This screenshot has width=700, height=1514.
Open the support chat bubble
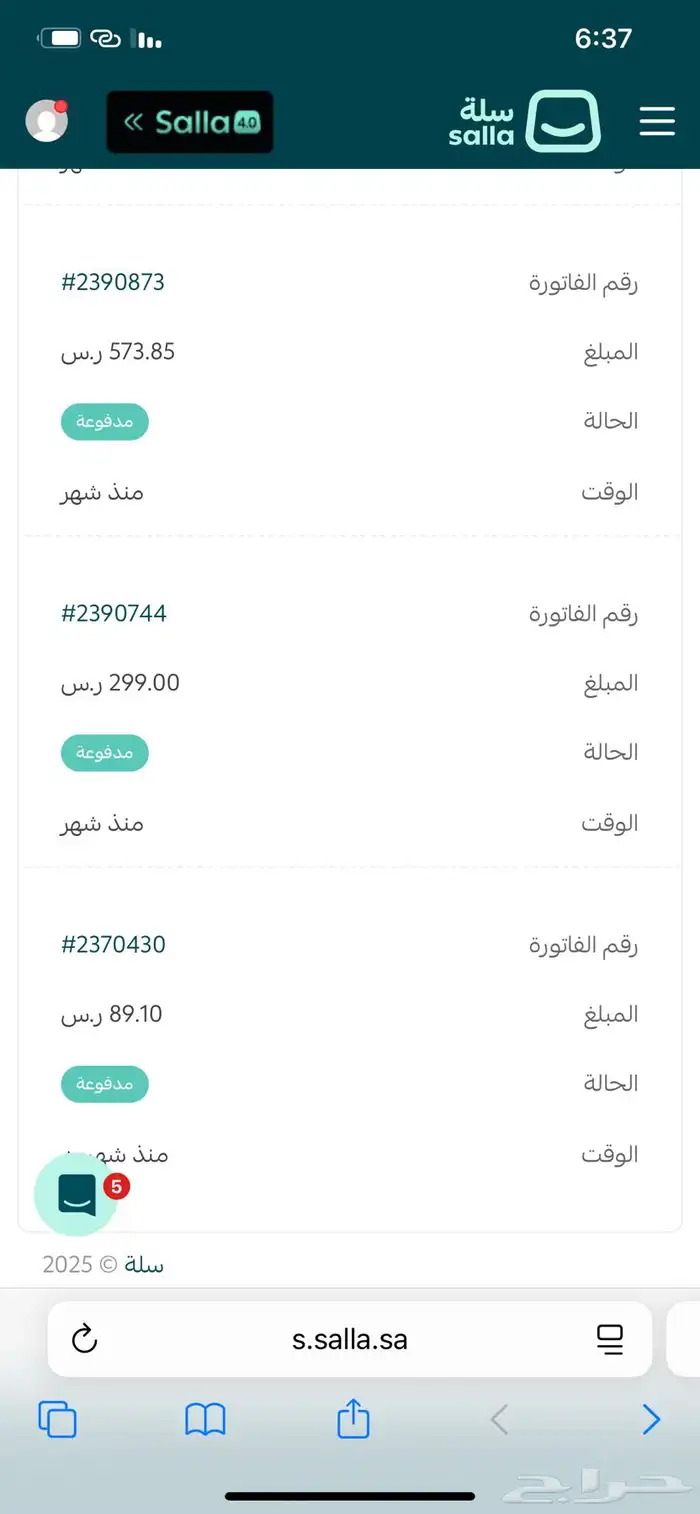77,1194
